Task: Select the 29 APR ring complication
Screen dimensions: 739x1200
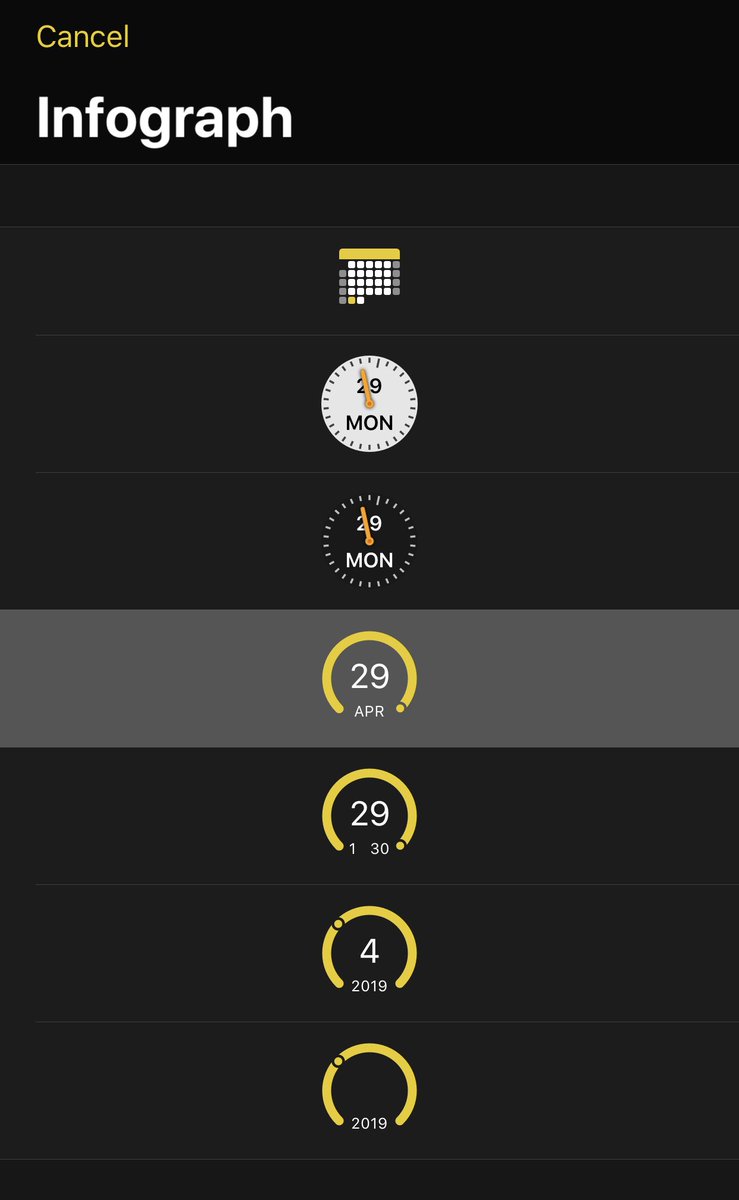Action: click(x=369, y=678)
